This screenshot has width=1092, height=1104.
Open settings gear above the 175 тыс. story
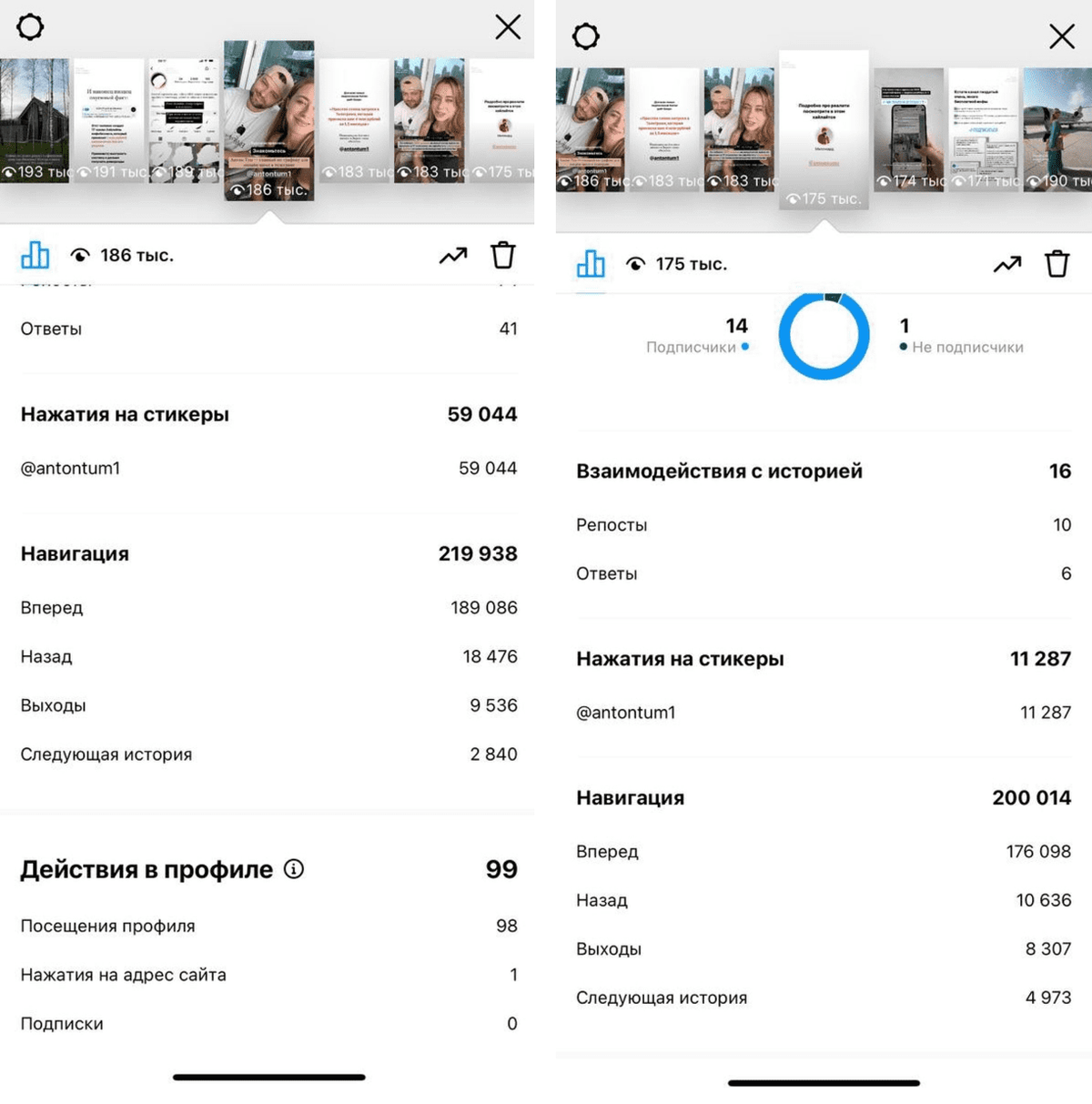[586, 36]
